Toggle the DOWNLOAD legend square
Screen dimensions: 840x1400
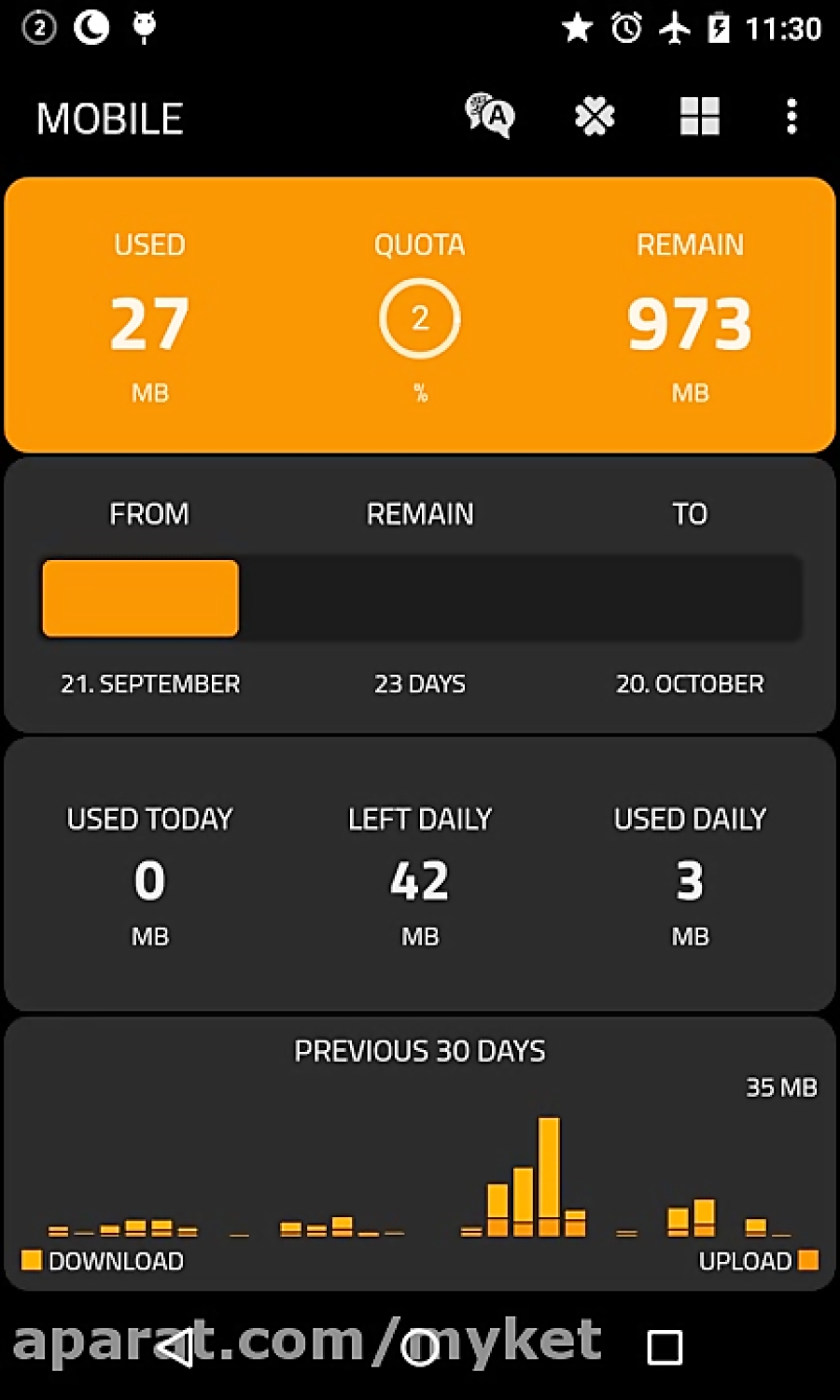tap(34, 1260)
